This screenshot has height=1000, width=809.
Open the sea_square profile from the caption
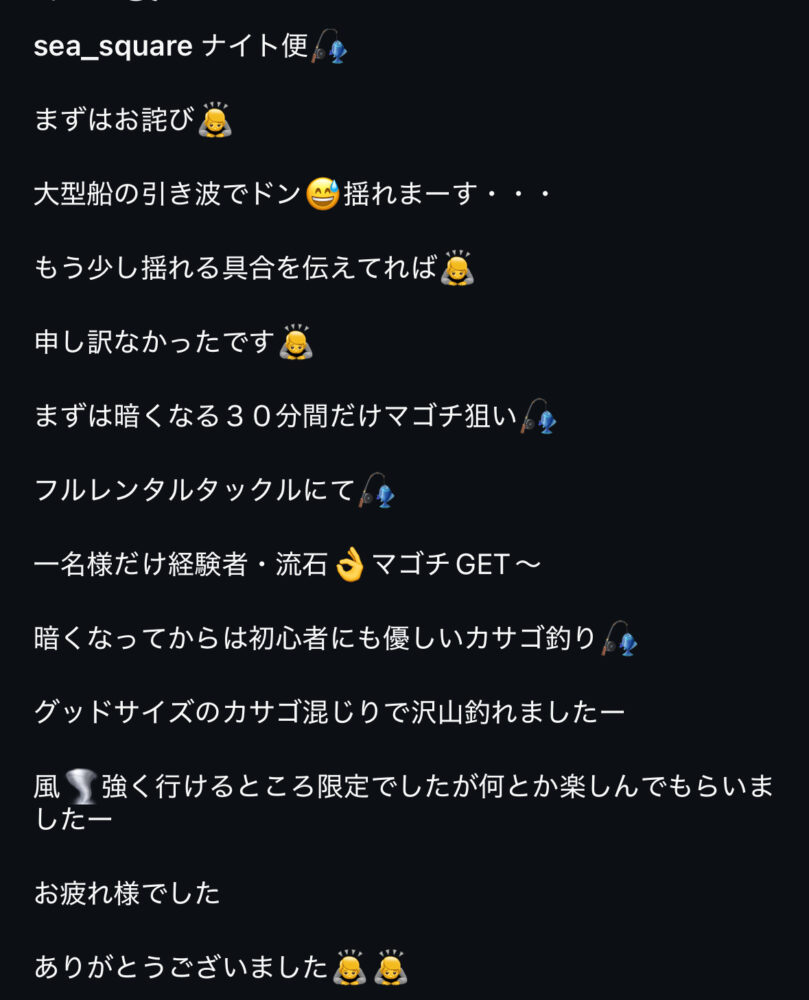[113, 47]
